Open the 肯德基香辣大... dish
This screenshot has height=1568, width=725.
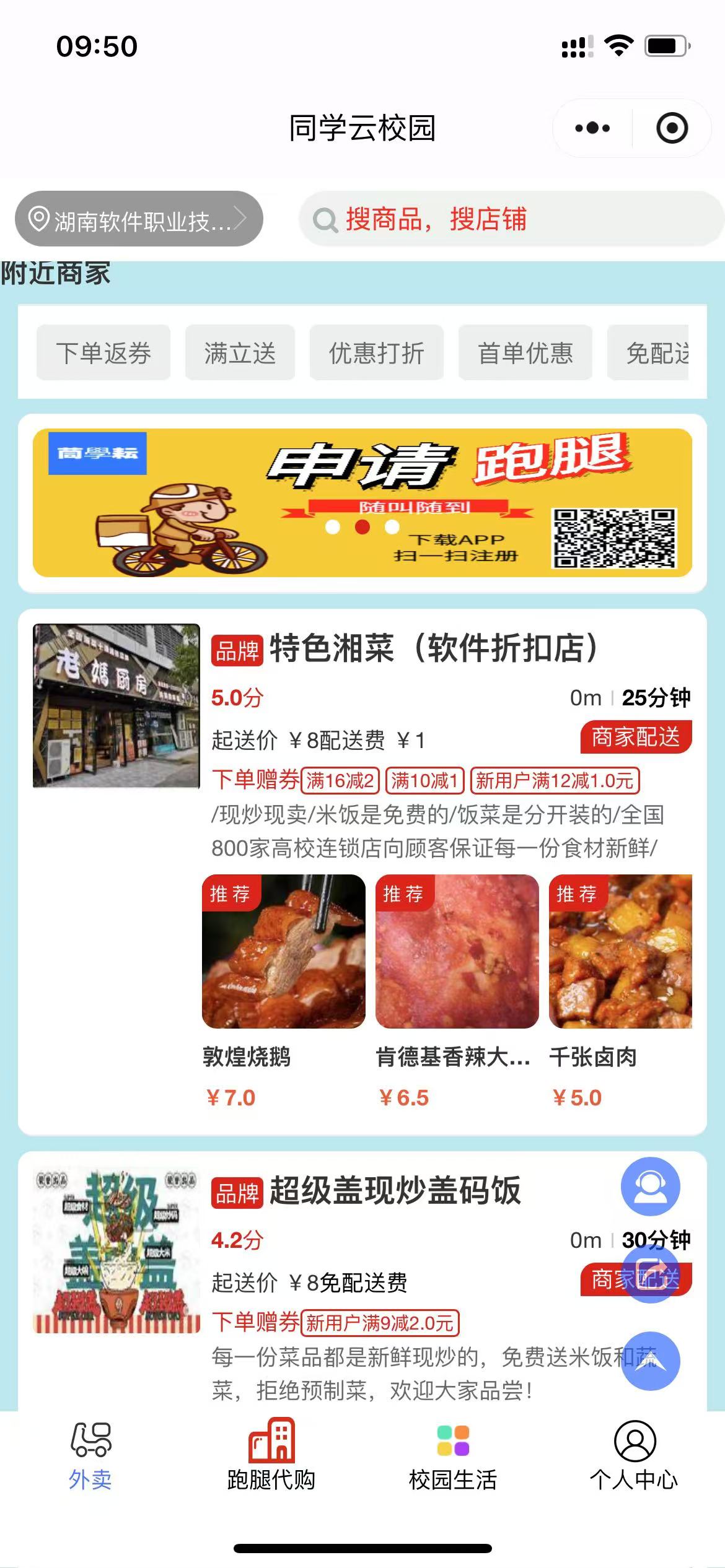(x=457, y=952)
